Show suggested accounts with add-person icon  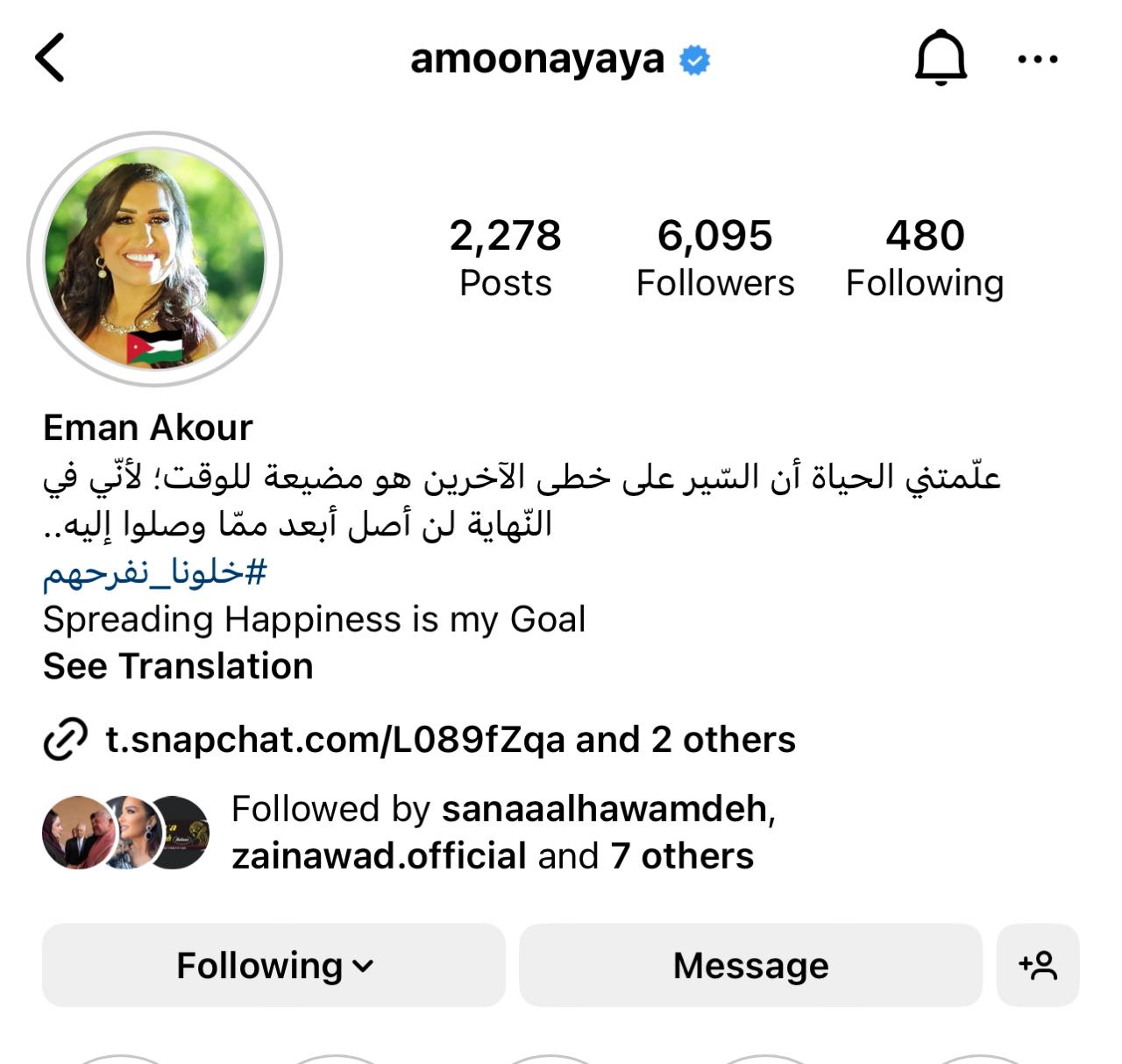pos(1038,965)
